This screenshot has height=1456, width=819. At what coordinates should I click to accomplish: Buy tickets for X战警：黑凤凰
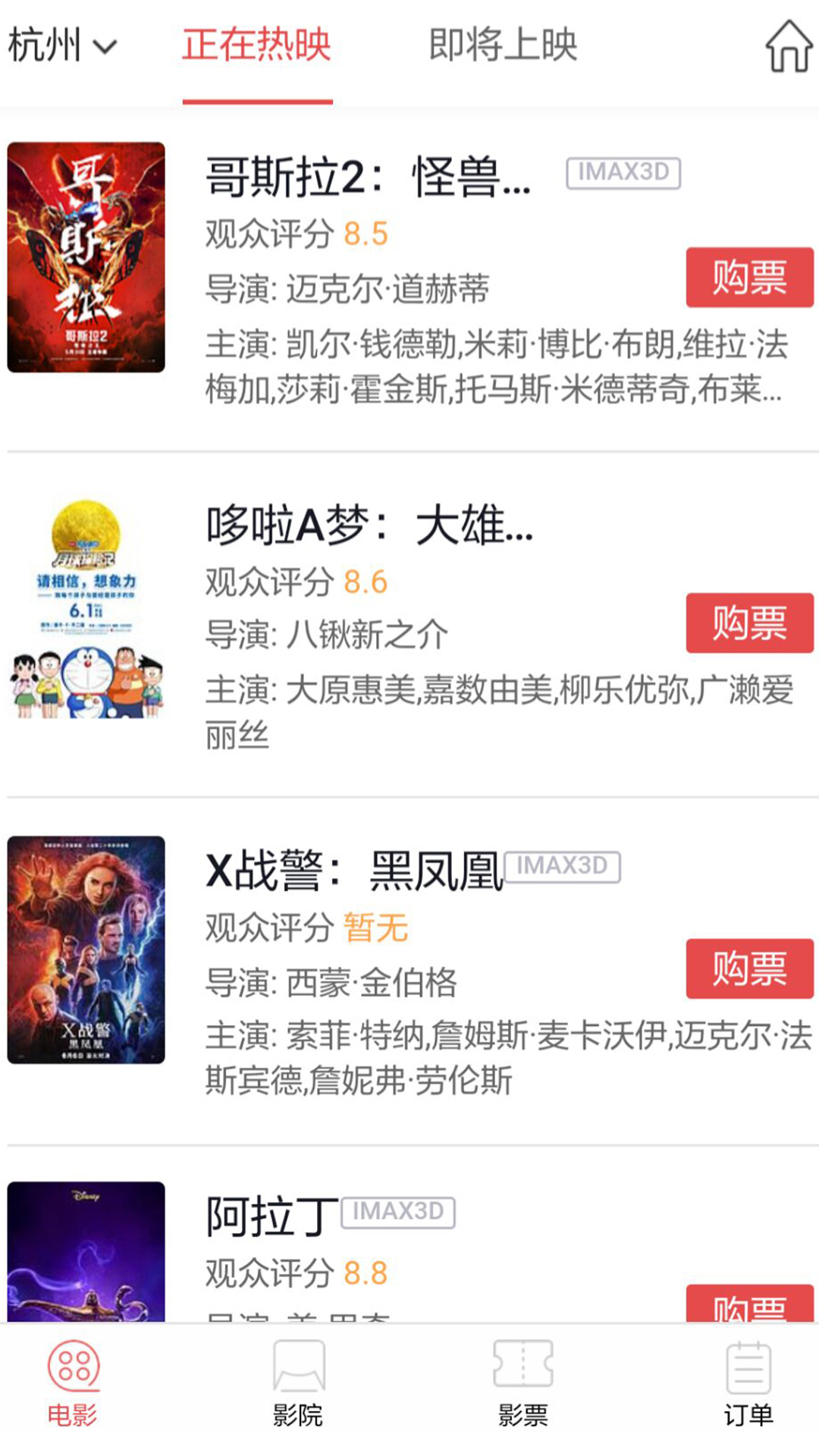click(x=749, y=969)
